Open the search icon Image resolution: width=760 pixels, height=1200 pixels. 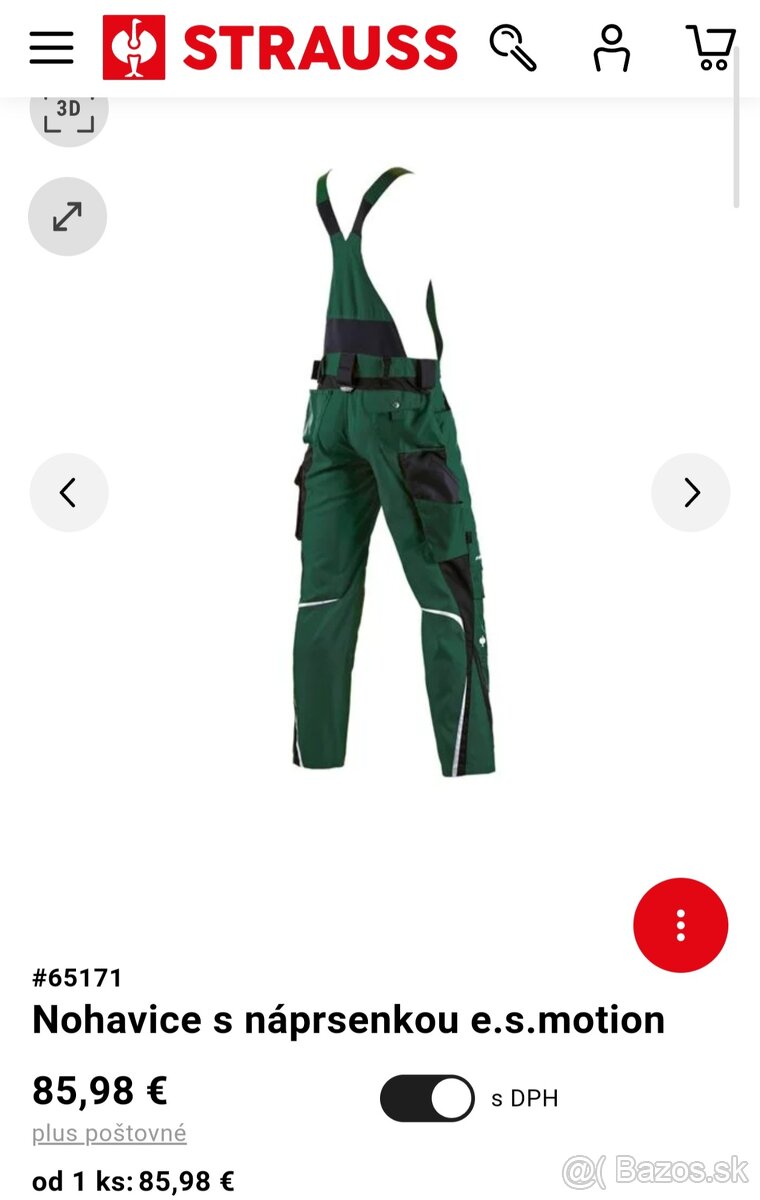pyautogui.click(x=513, y=47)
